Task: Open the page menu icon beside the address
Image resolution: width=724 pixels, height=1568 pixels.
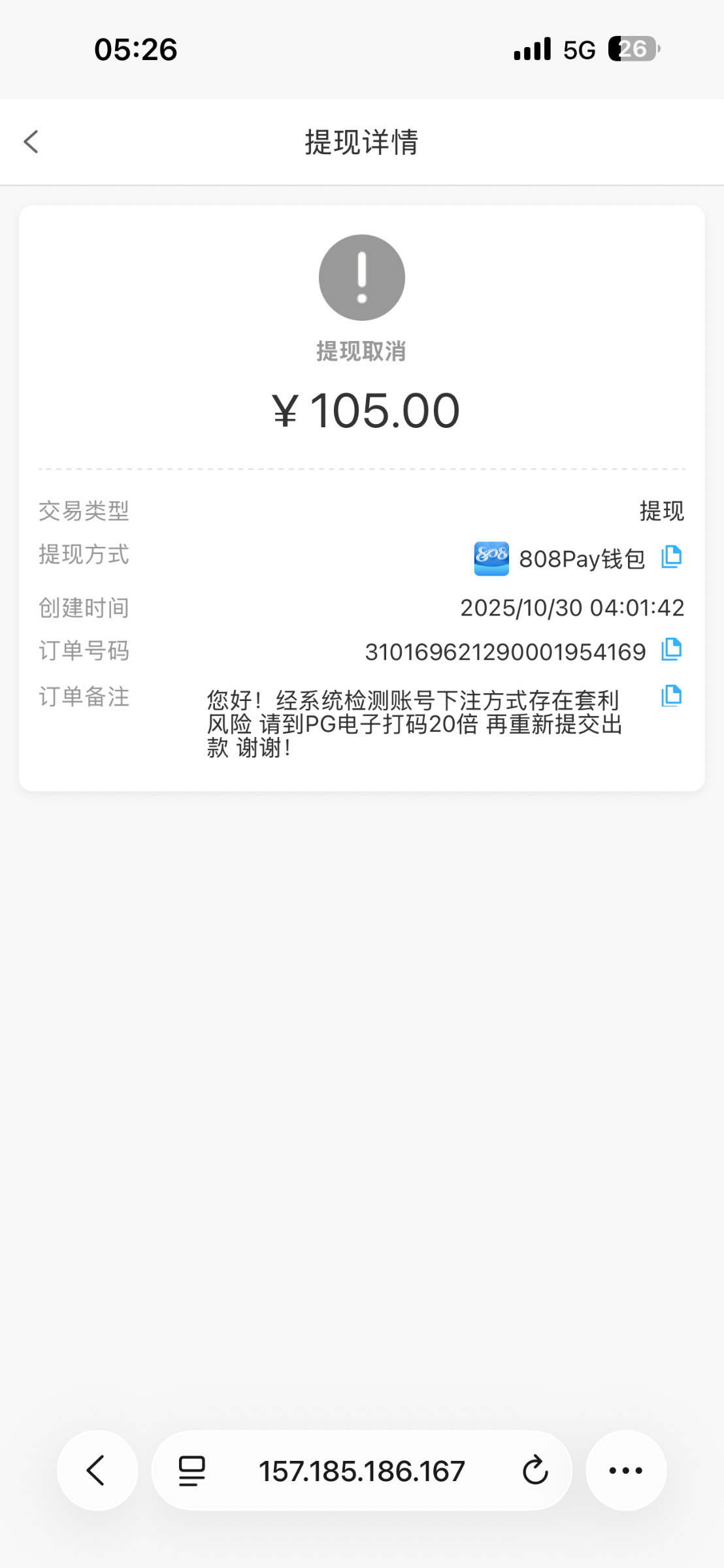Action: tap(192, 1471)
